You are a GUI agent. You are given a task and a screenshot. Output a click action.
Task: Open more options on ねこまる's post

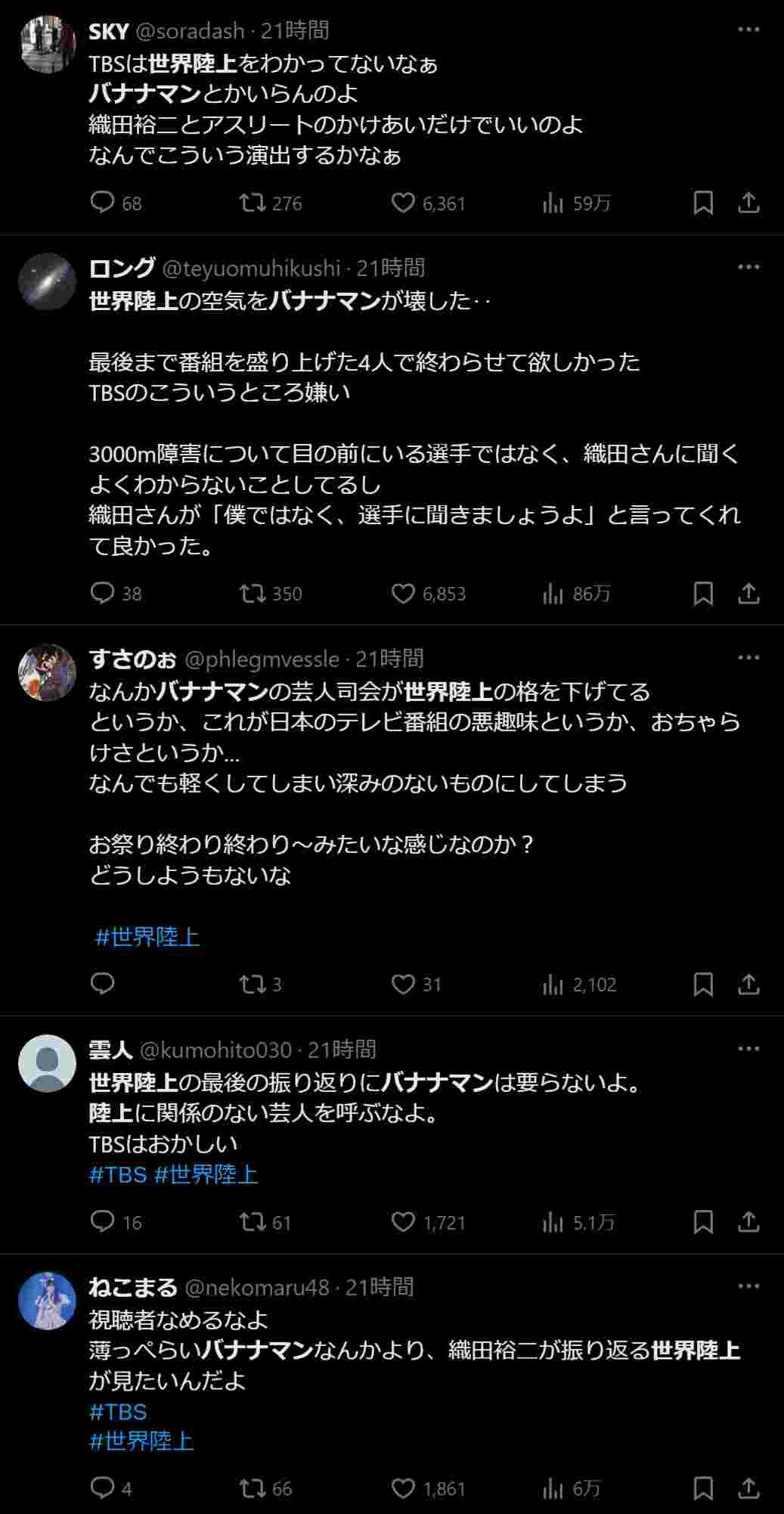click(748, 1286)
